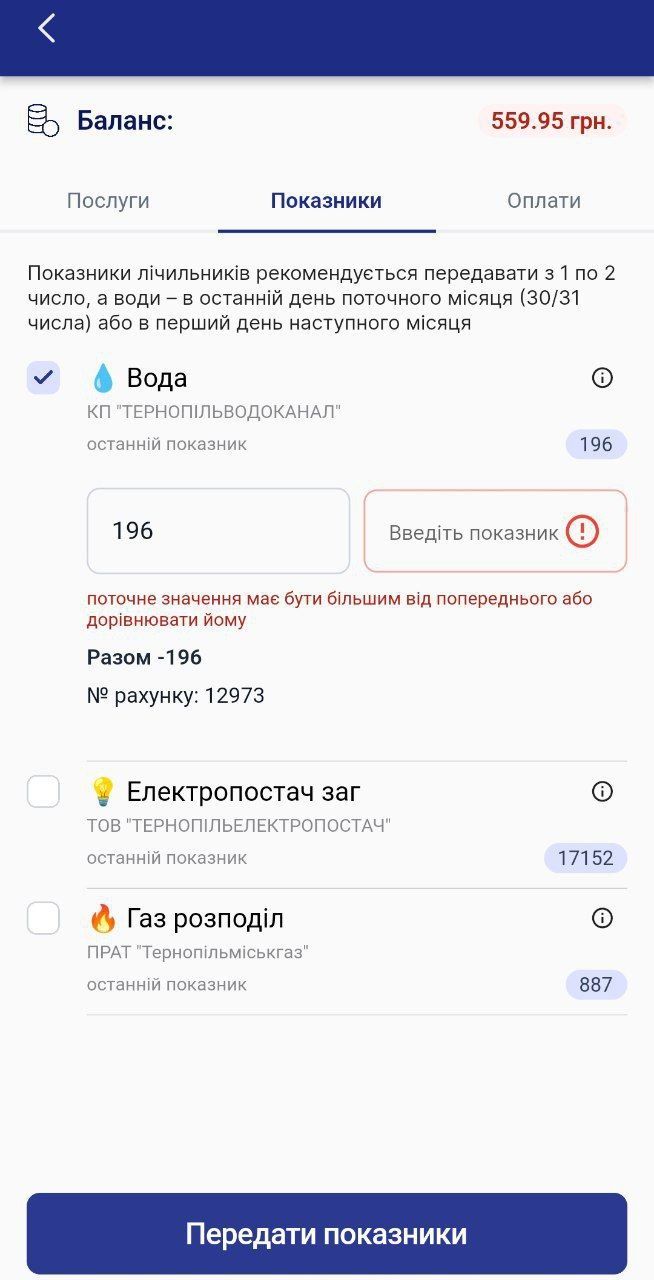Submit readings with Передати показники
654x1280 pixels.
pos(327,1234)
